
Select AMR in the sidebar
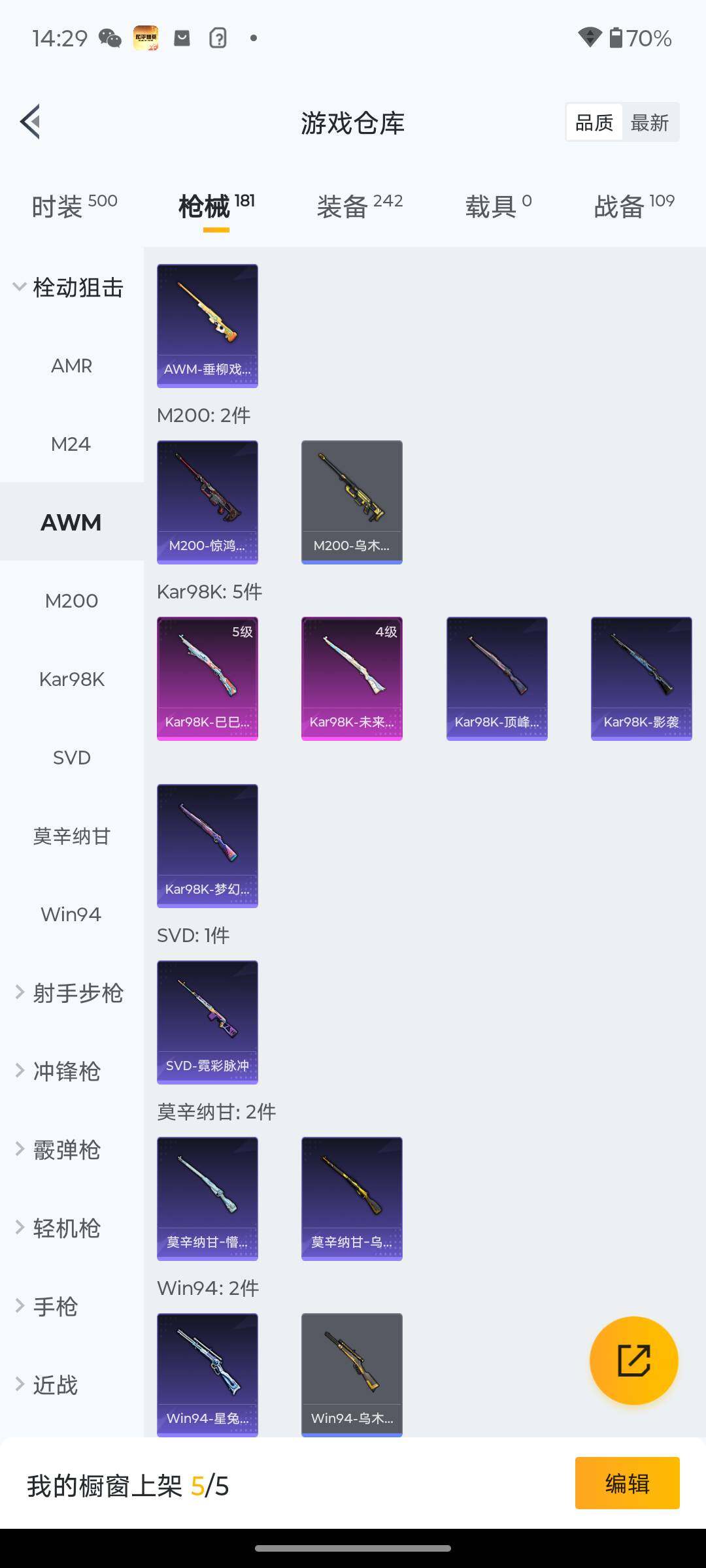pyautogui.click(x=71, y=366)
